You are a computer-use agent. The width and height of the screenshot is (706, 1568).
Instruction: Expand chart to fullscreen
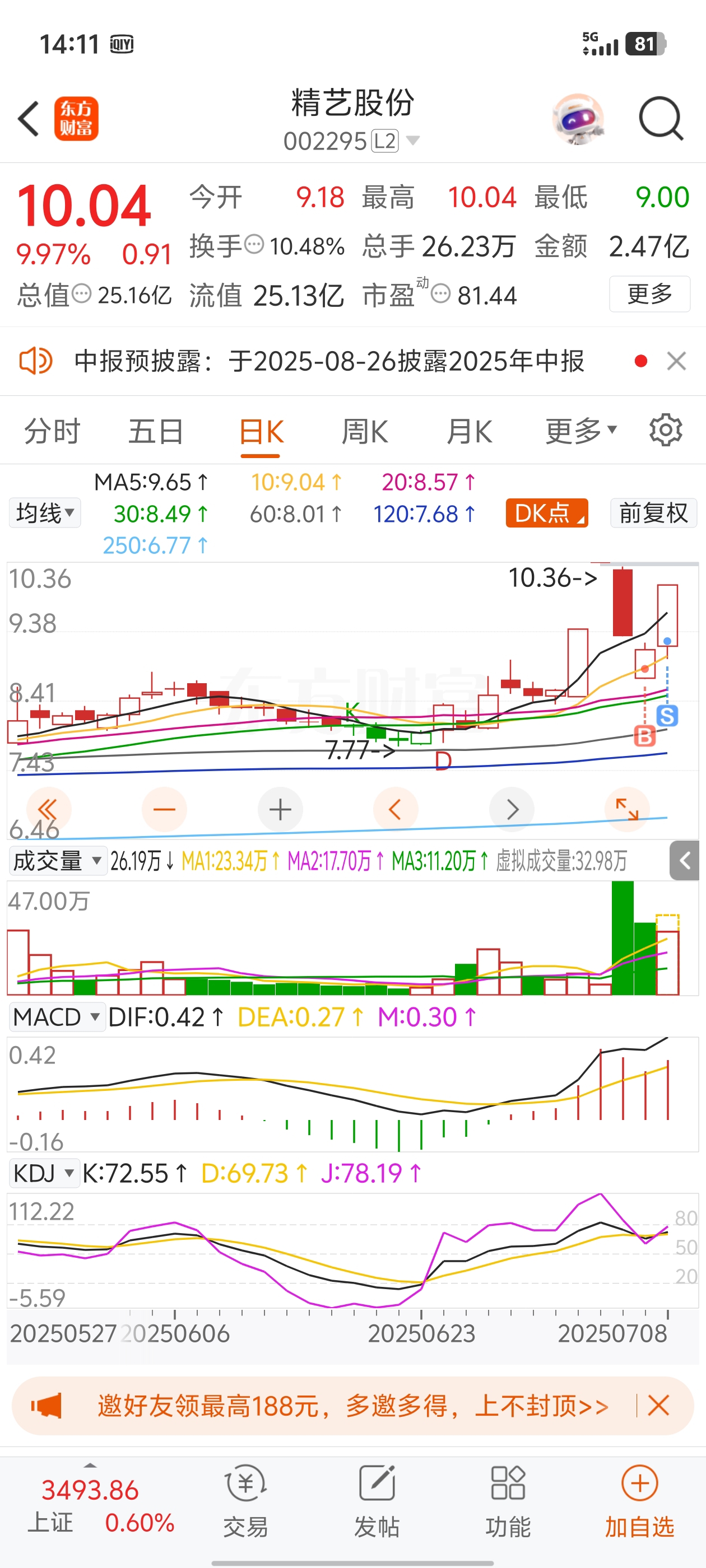click(x=628, y=810)
